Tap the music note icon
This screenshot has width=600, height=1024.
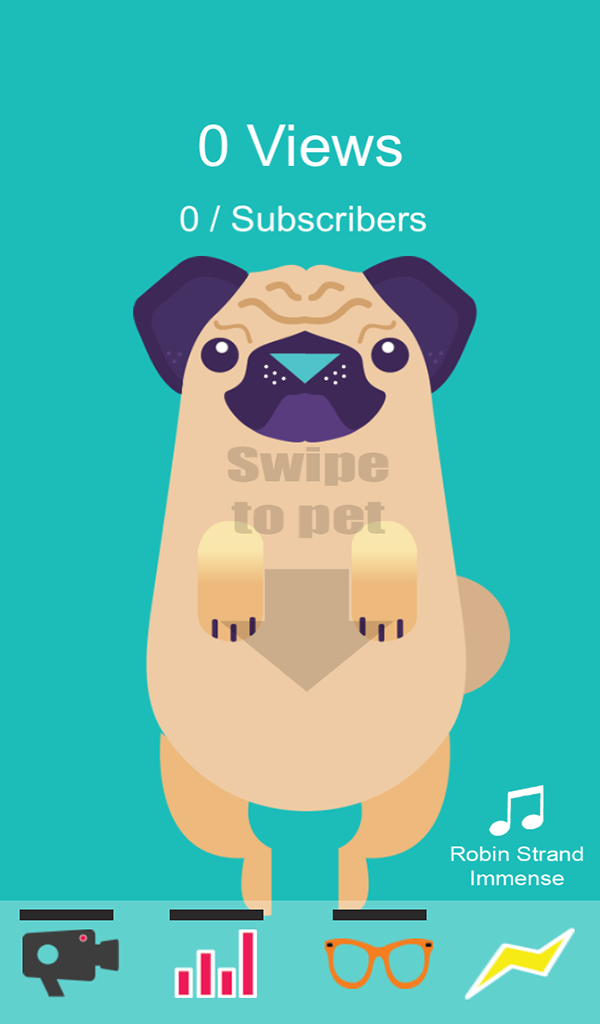click(x=517, y=811)
